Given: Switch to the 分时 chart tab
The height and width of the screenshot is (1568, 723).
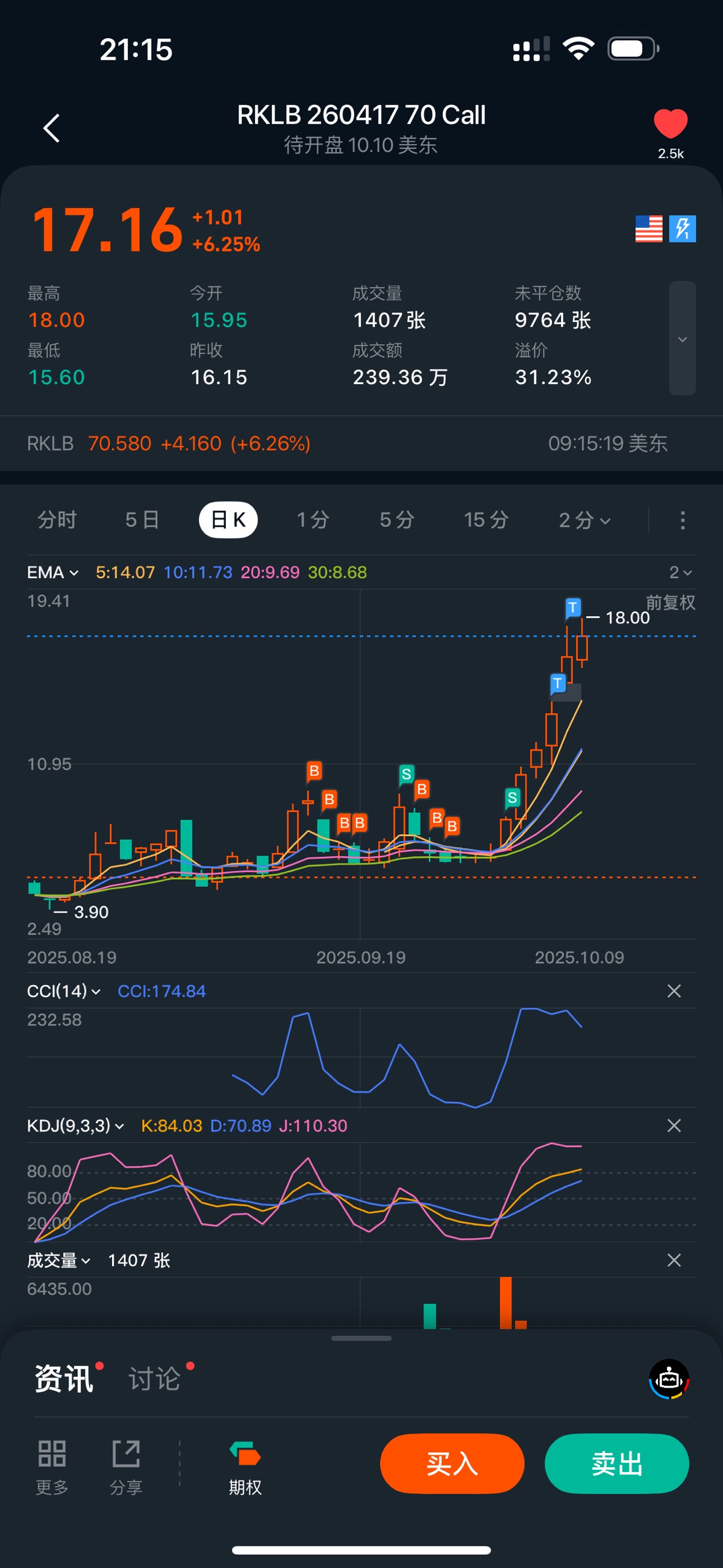Looking at the screenshot, I should (x=57, y=520).
